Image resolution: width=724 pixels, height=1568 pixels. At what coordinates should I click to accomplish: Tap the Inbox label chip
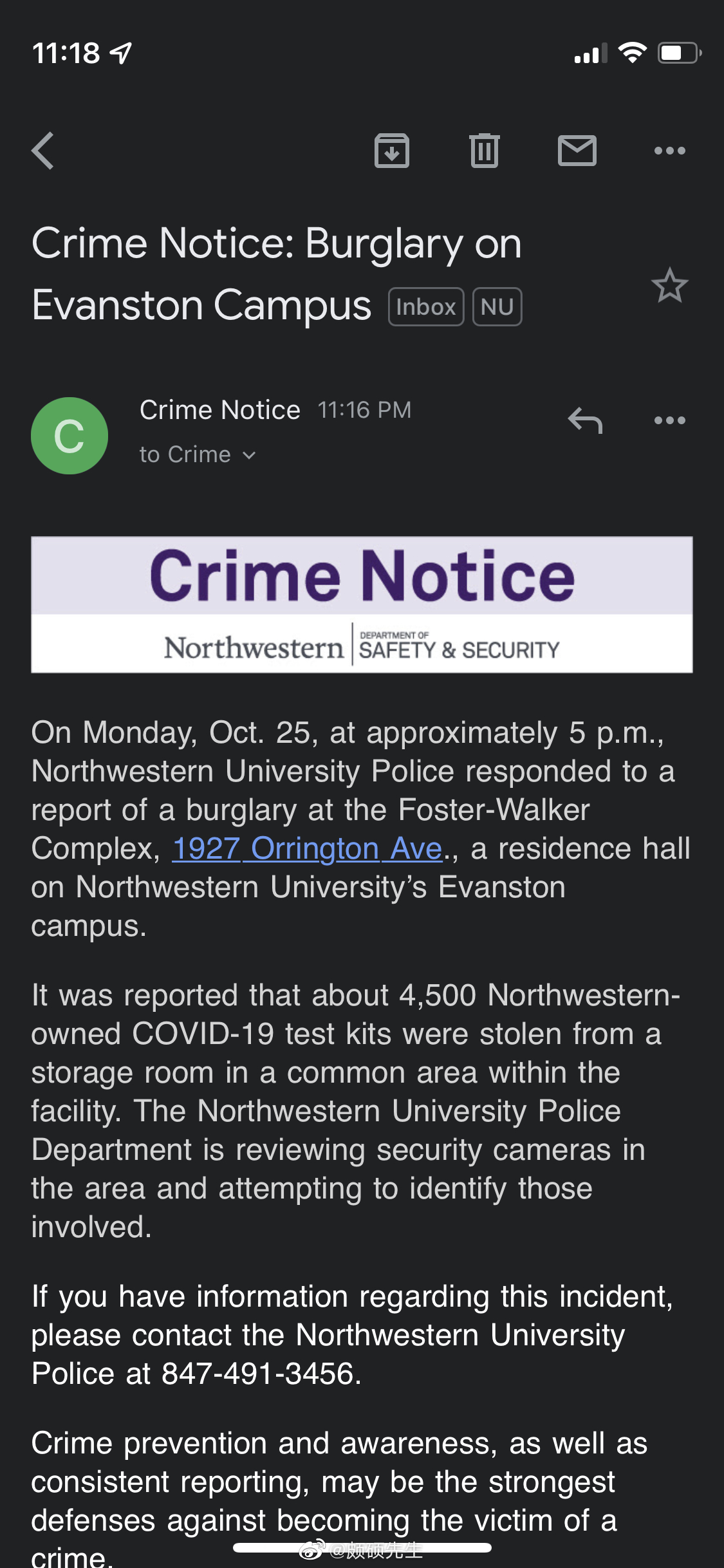[x=426, y=307]
